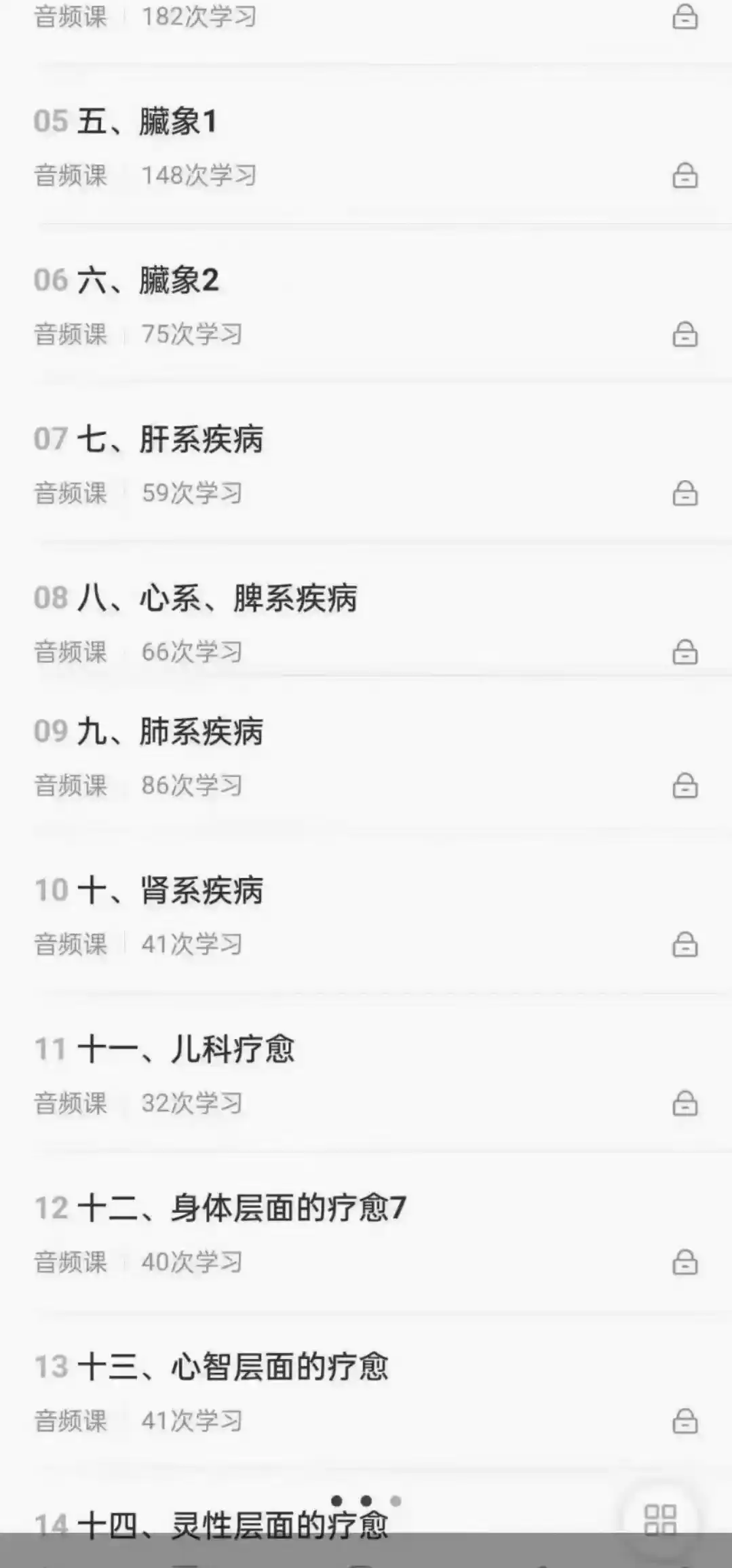Open lesson 08 八、心系、脾系疾病

[x=366, y=623]
